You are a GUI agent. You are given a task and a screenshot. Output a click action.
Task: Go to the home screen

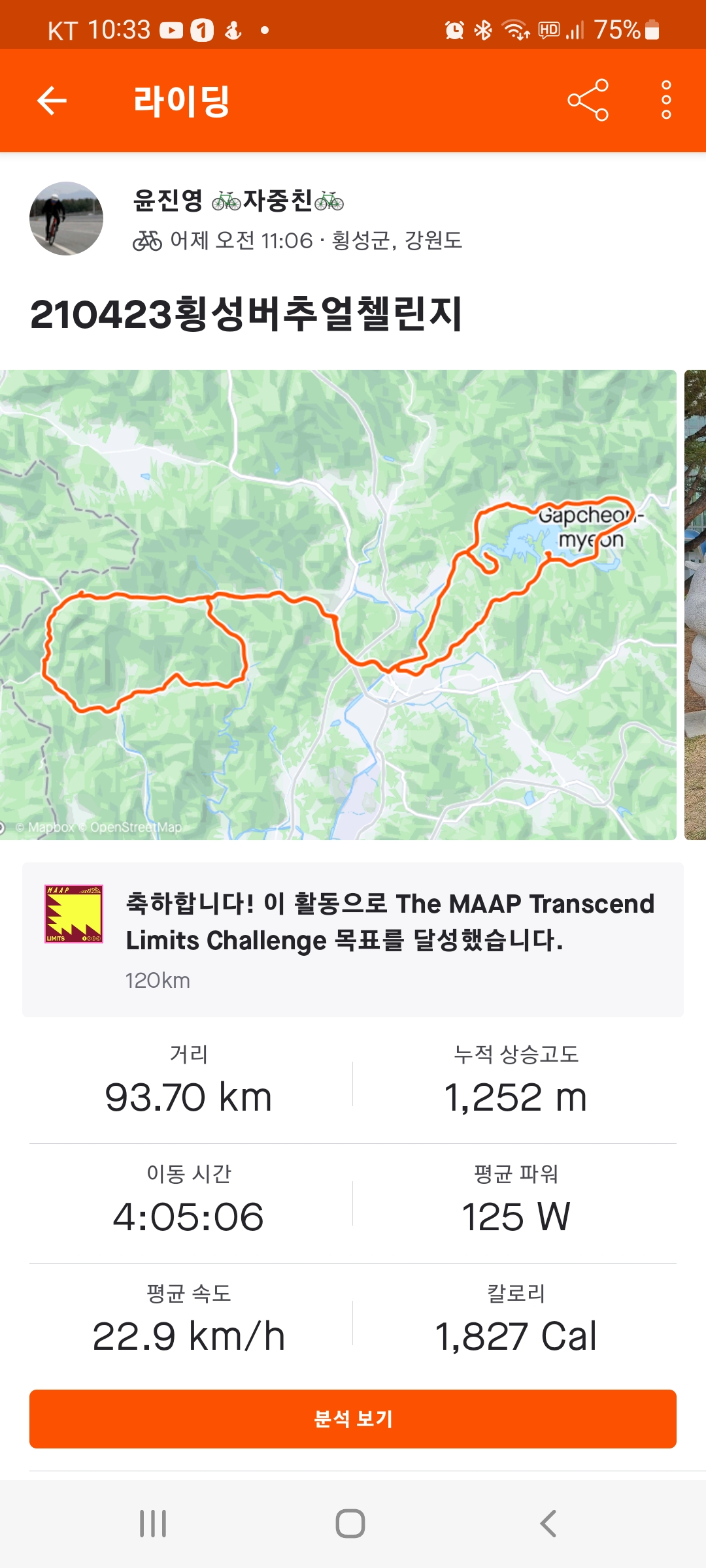(350, 1524)
